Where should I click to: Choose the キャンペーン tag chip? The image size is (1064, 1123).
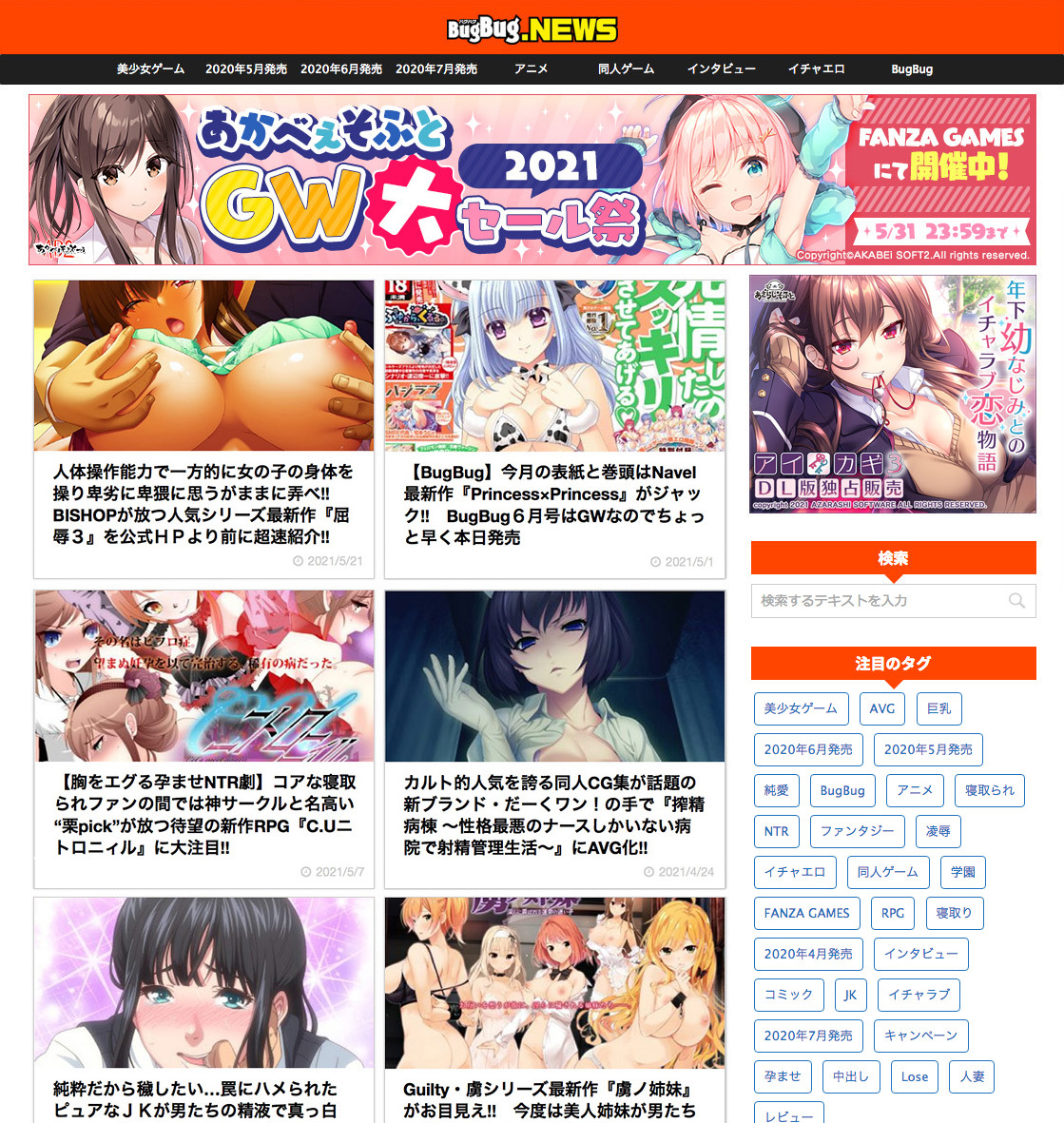920,1036
